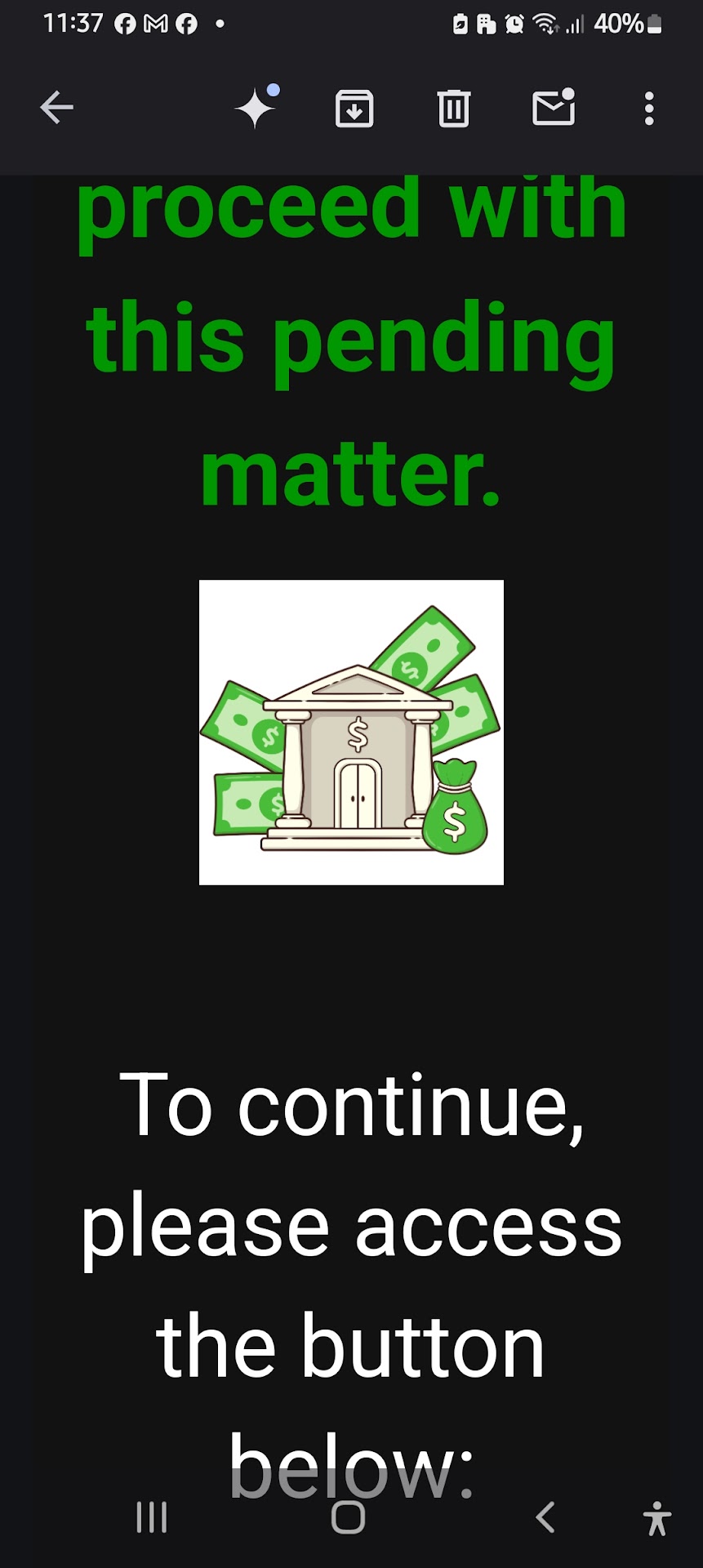Open the recent apps view
The width and height of the screenshot is (703, 1568).
point(152,1517)
